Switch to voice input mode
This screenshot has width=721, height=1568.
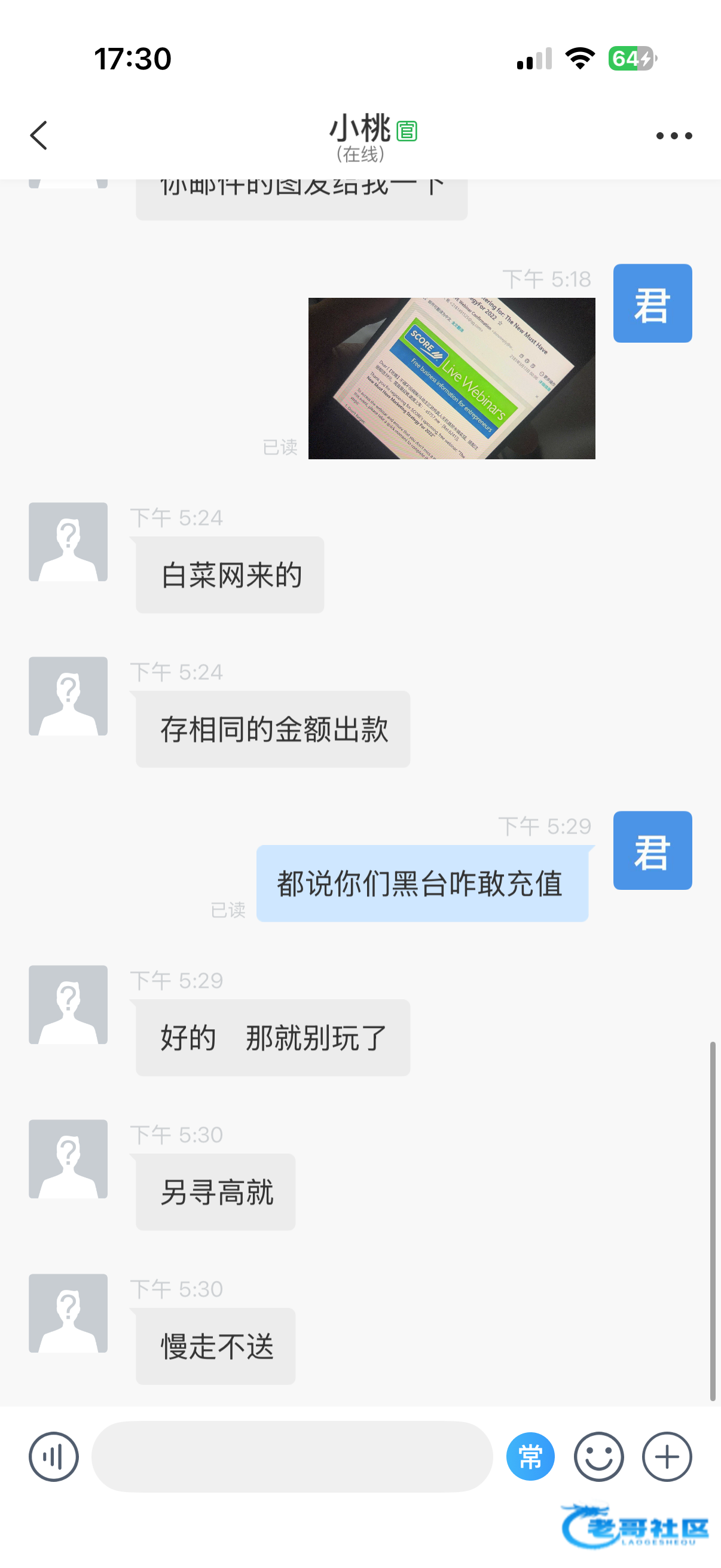click(54, 1457)
